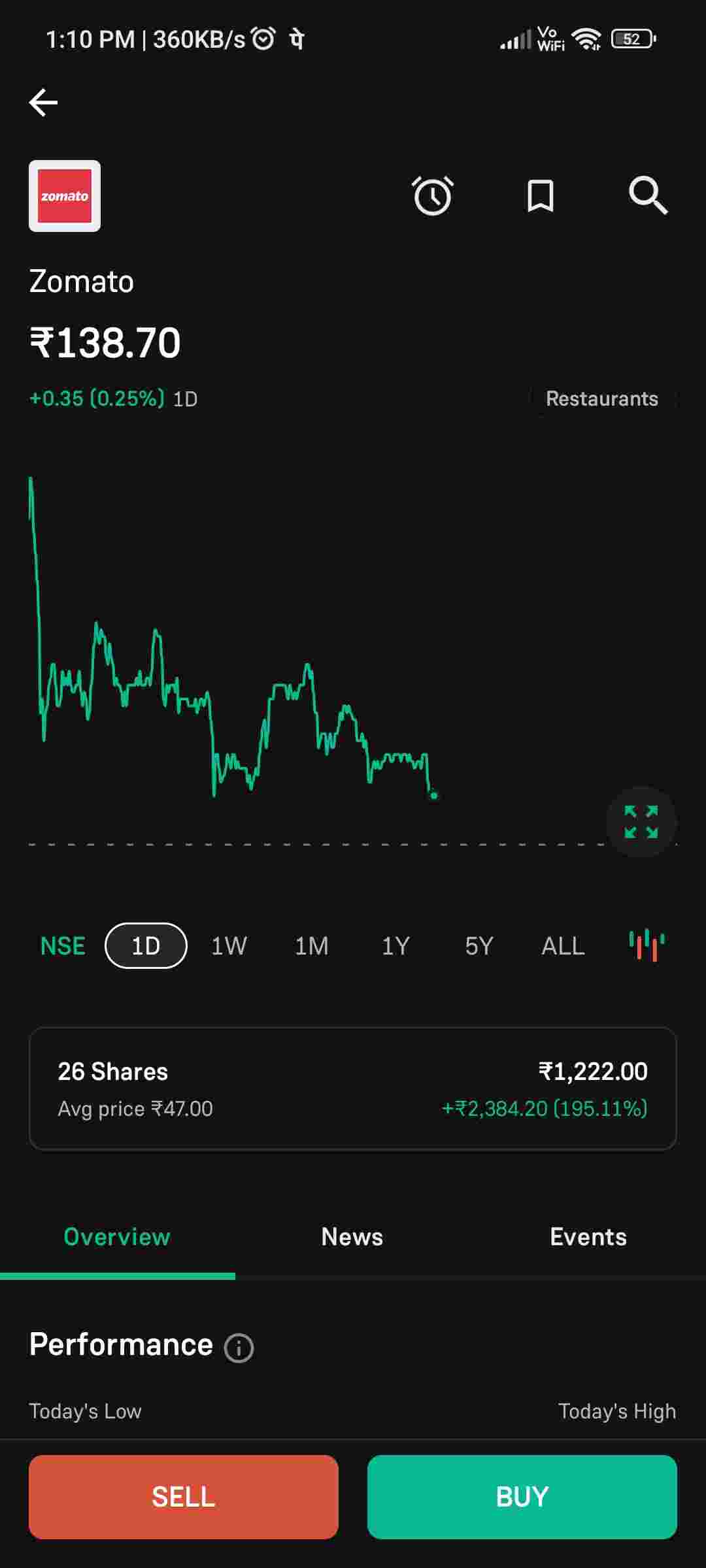706x1568 pixels.
Task: Sell Zomato shares
Action: click(x=184, y=1497)
